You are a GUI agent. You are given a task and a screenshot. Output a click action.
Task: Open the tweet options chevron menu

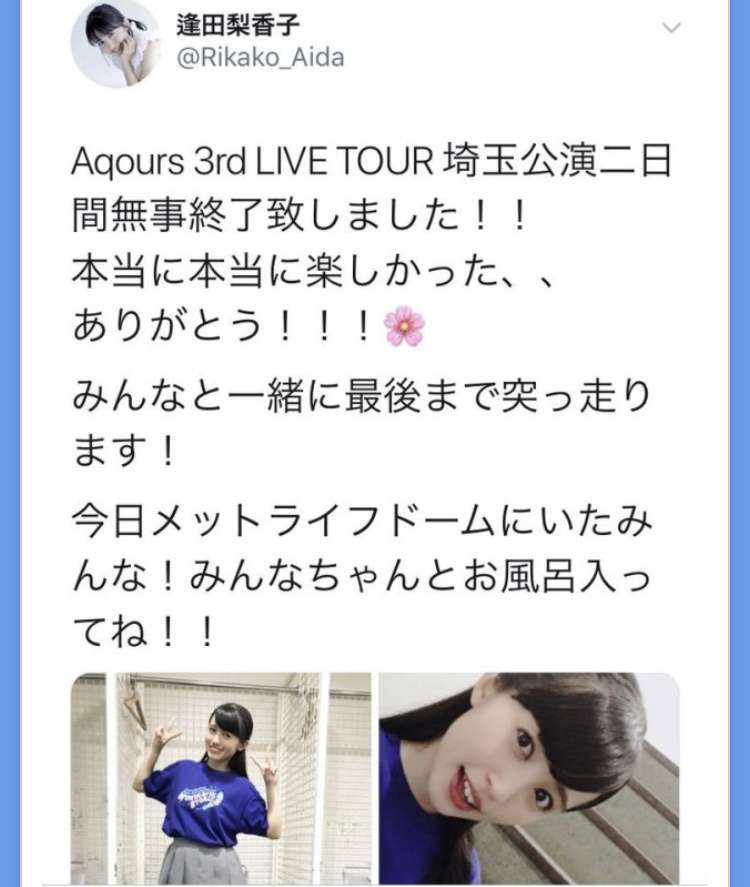coord(671,27)
